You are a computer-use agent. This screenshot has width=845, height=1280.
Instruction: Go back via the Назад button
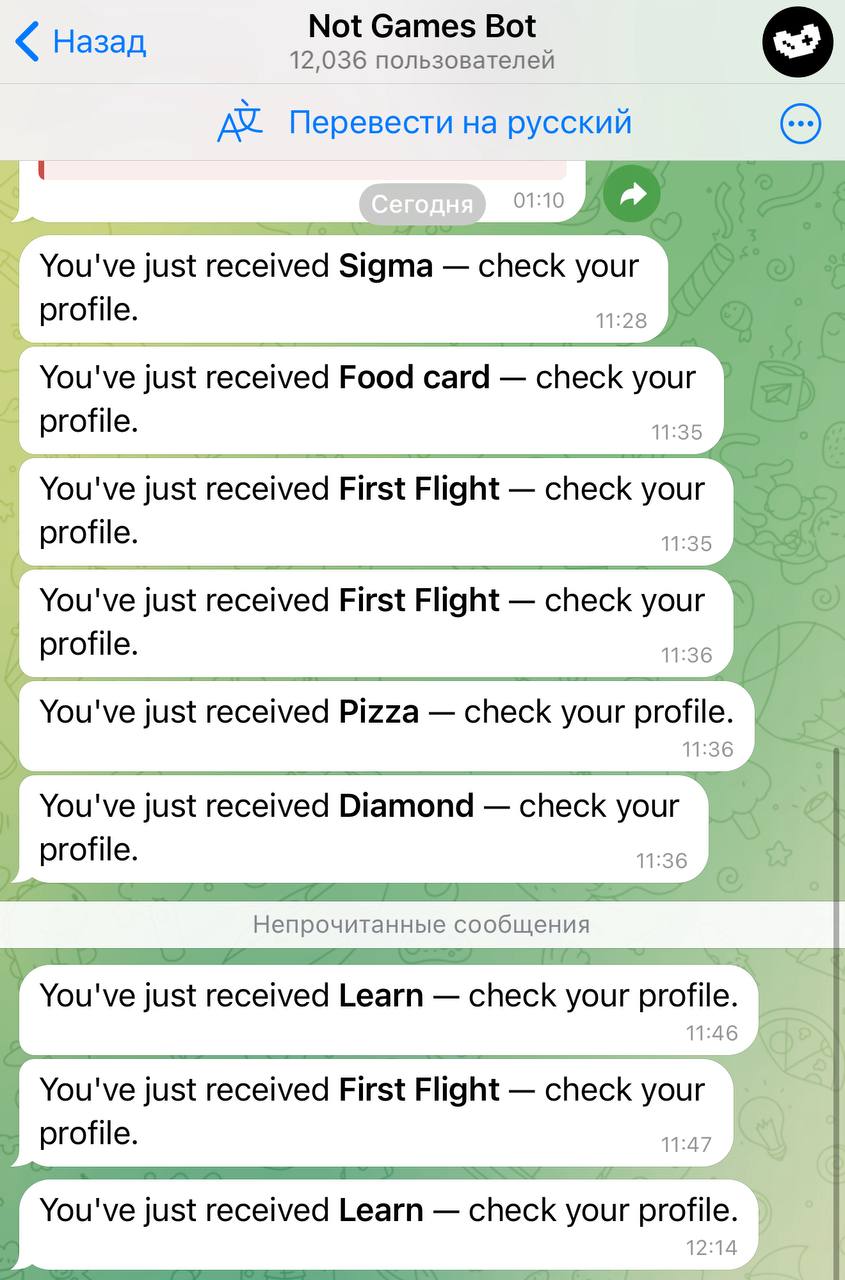coord(82,42)
